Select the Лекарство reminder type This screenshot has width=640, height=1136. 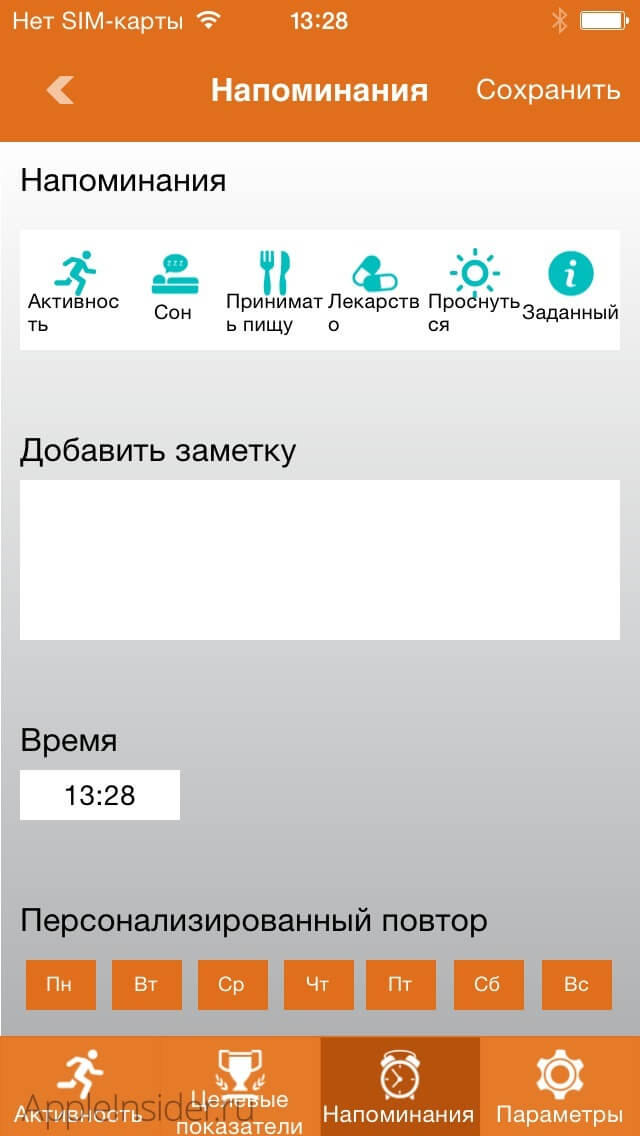pyautogui.click(x=374, y=290)
